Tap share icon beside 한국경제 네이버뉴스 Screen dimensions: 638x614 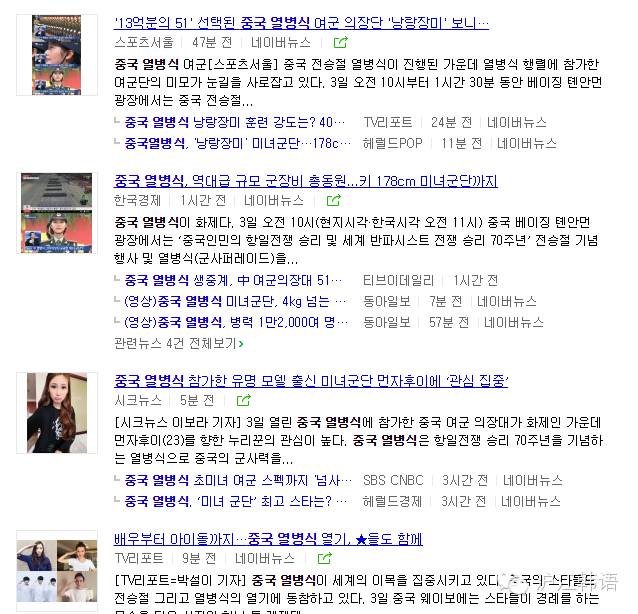coord(334,200)
